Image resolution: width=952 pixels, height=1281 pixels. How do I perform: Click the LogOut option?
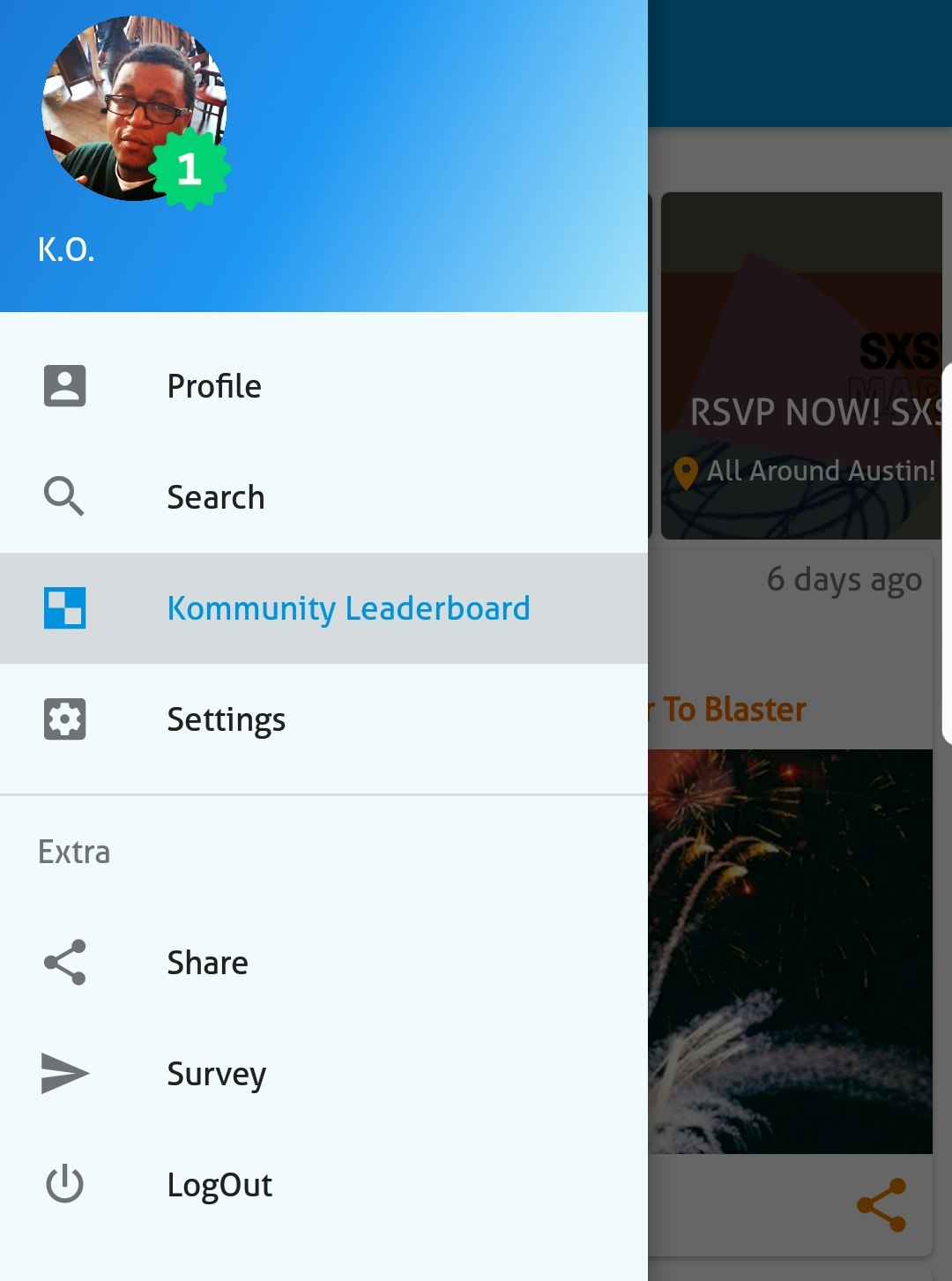220,1185
